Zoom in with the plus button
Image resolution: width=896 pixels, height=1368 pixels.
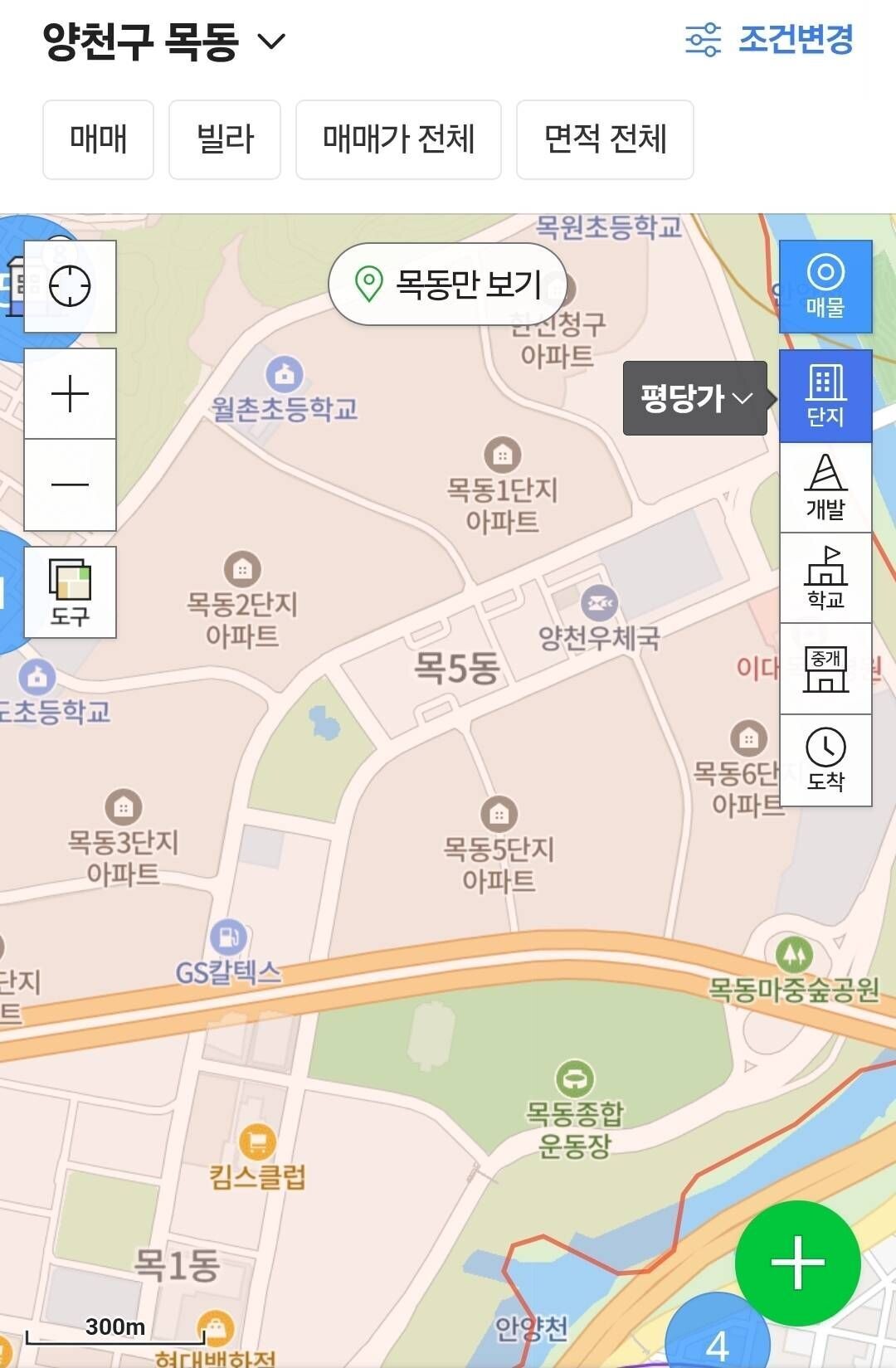pos(70,392)
